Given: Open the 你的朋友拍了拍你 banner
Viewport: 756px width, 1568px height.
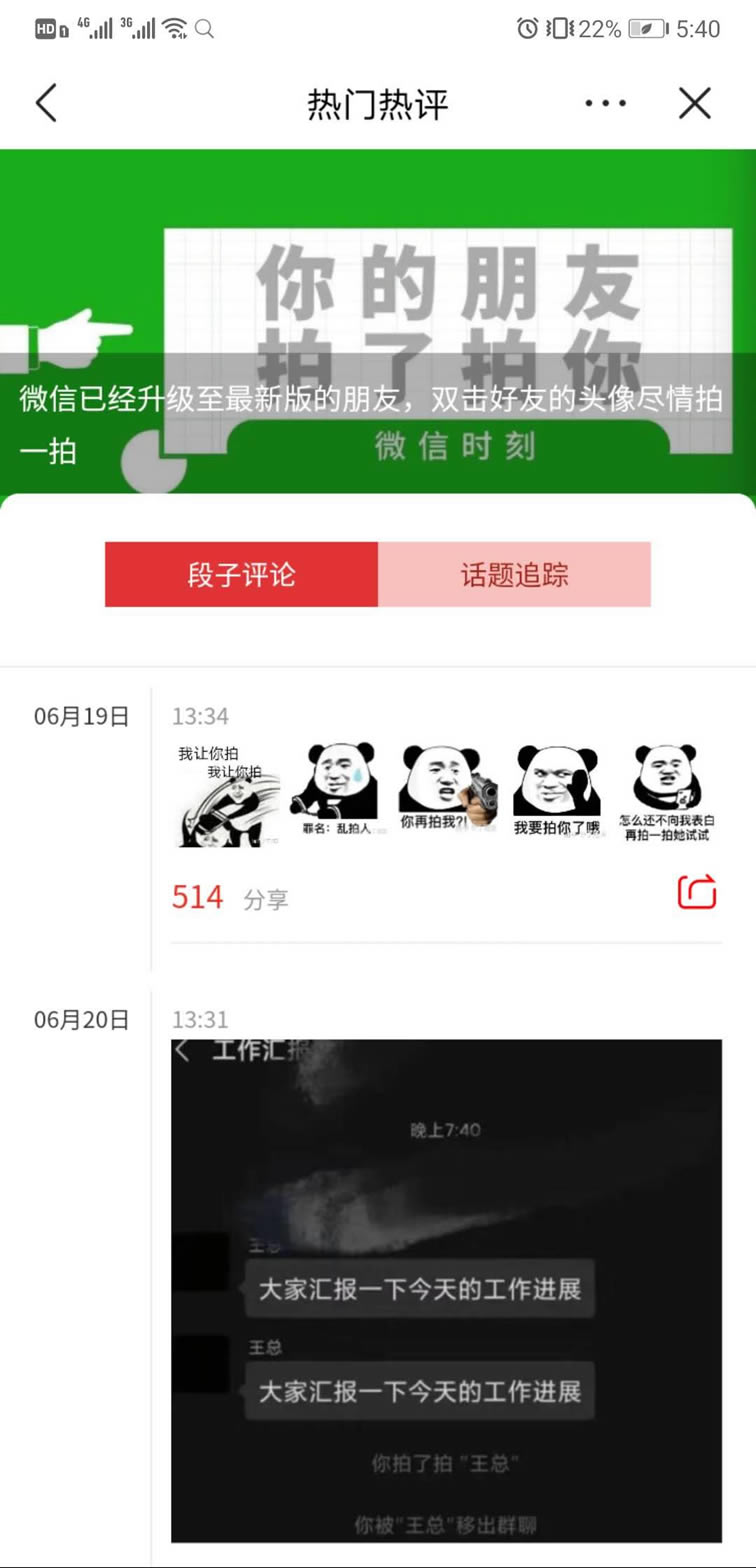Looking at the screenshot, I should [x=377, y=320].
